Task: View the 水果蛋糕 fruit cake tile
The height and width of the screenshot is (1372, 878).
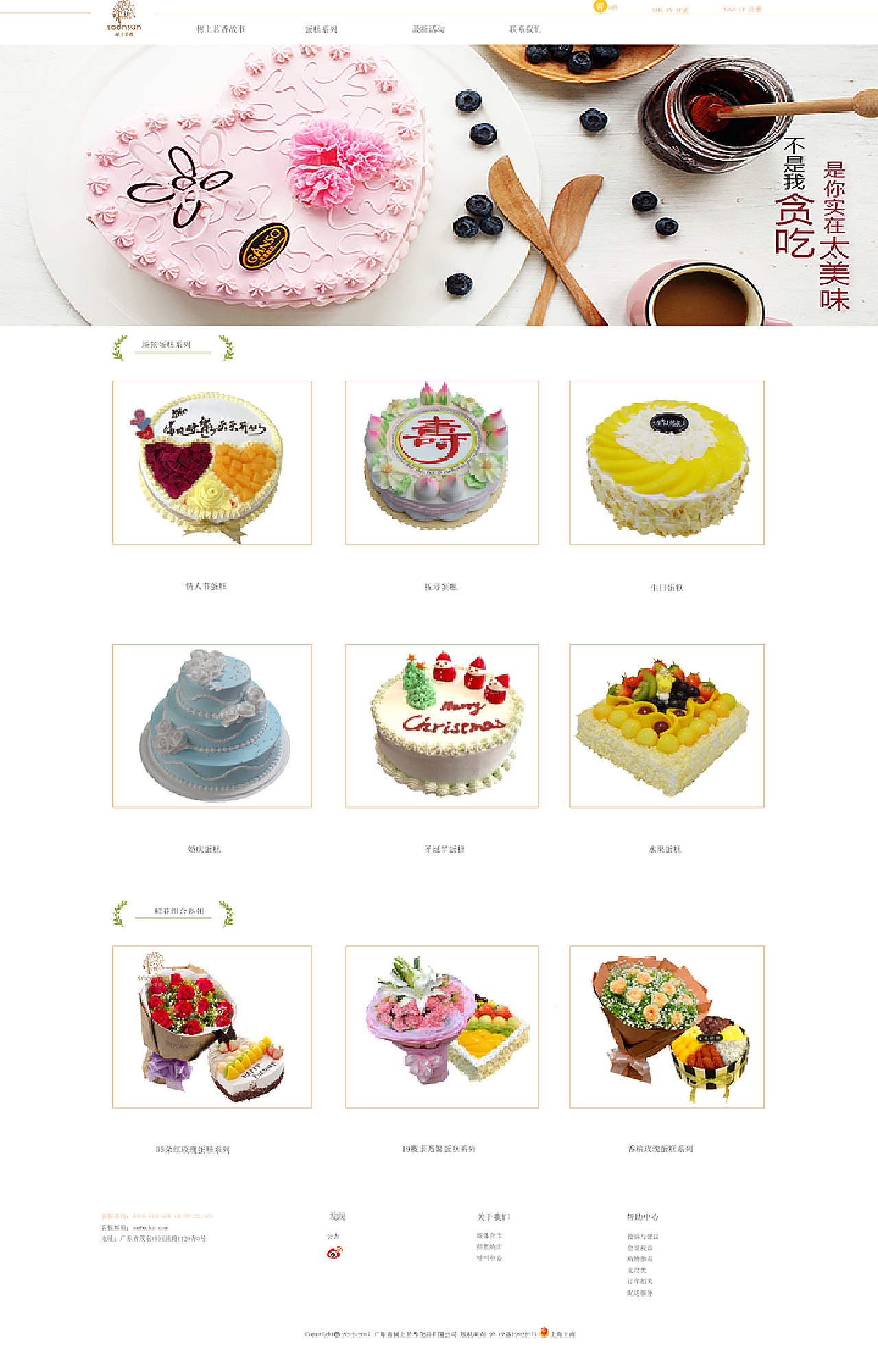Action: [667, 726]
